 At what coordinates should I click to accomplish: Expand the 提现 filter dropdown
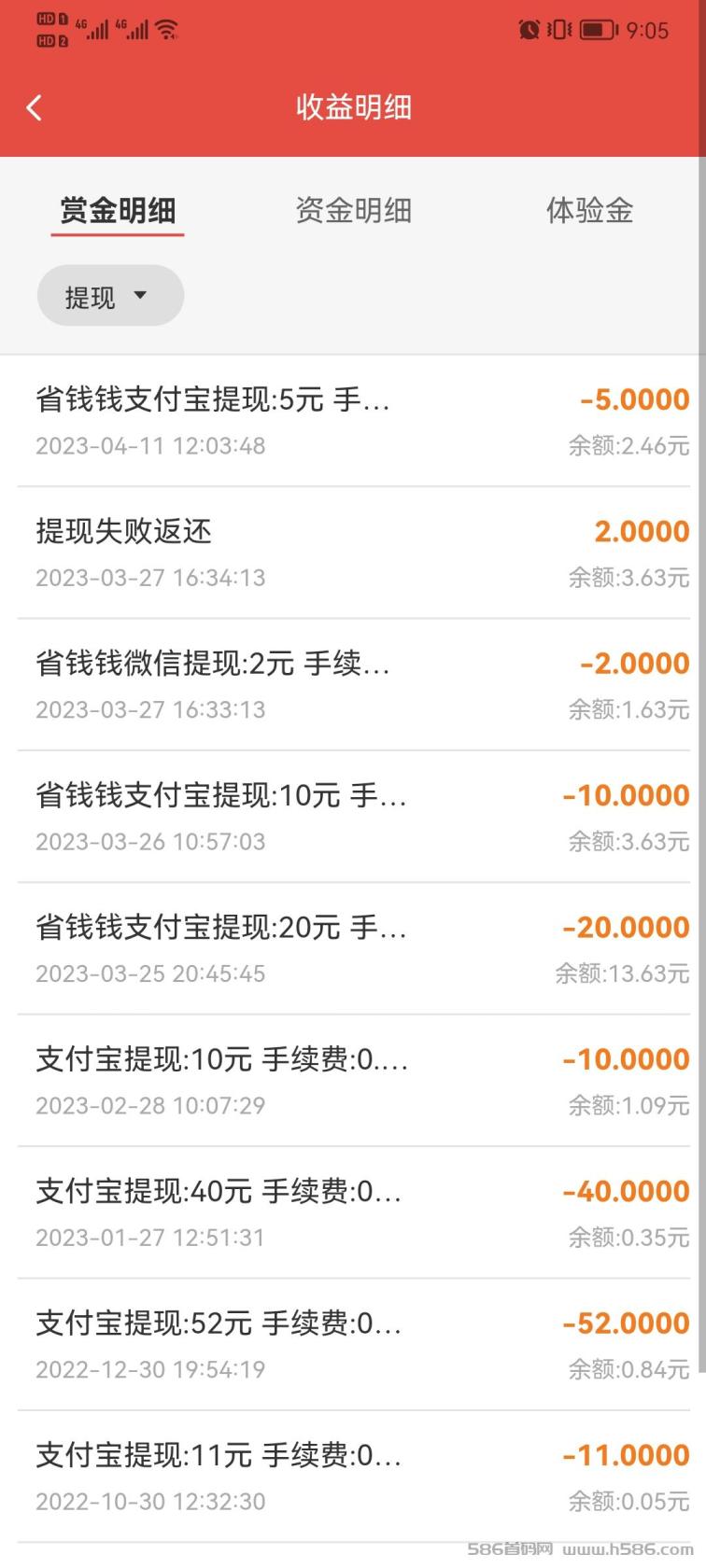click(x=110, y=296)
